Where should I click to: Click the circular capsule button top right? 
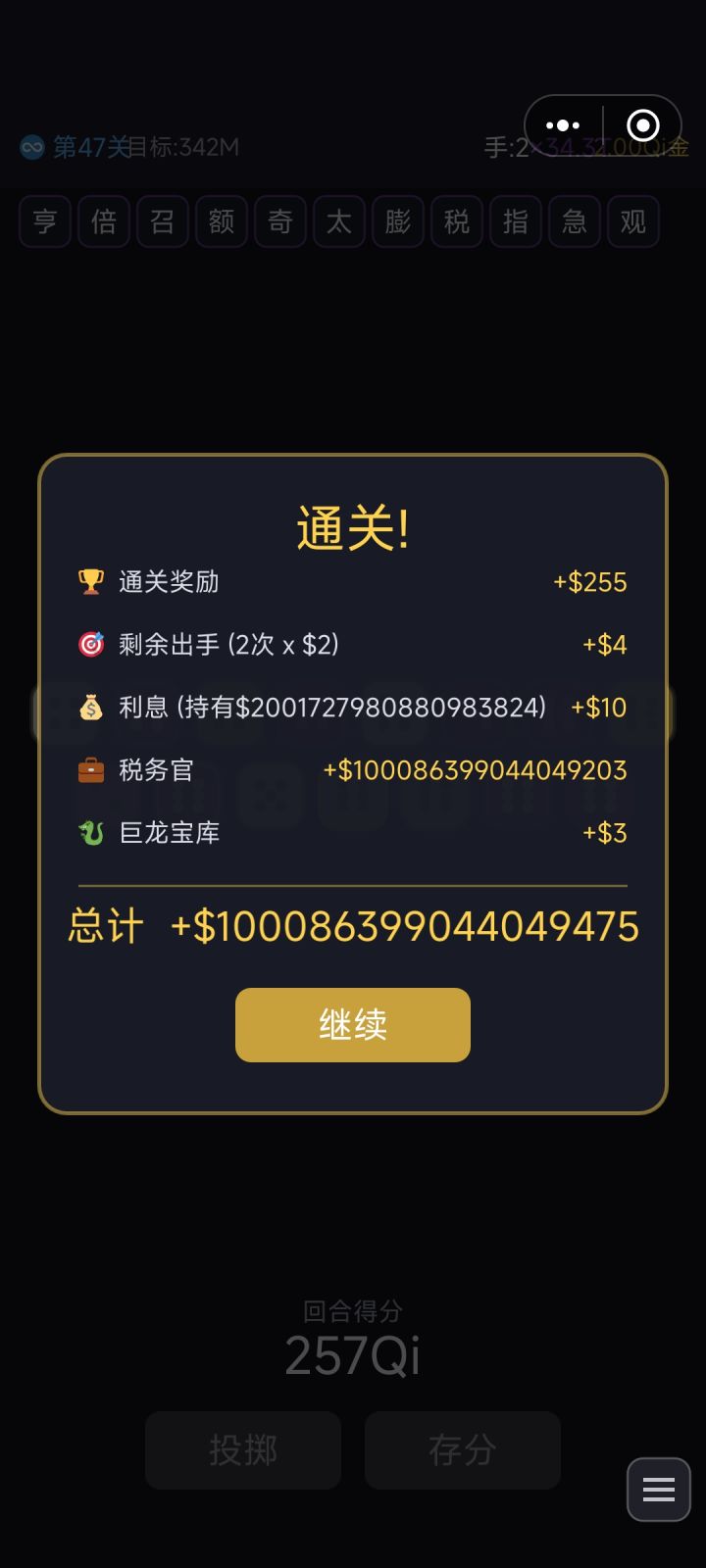642,125
